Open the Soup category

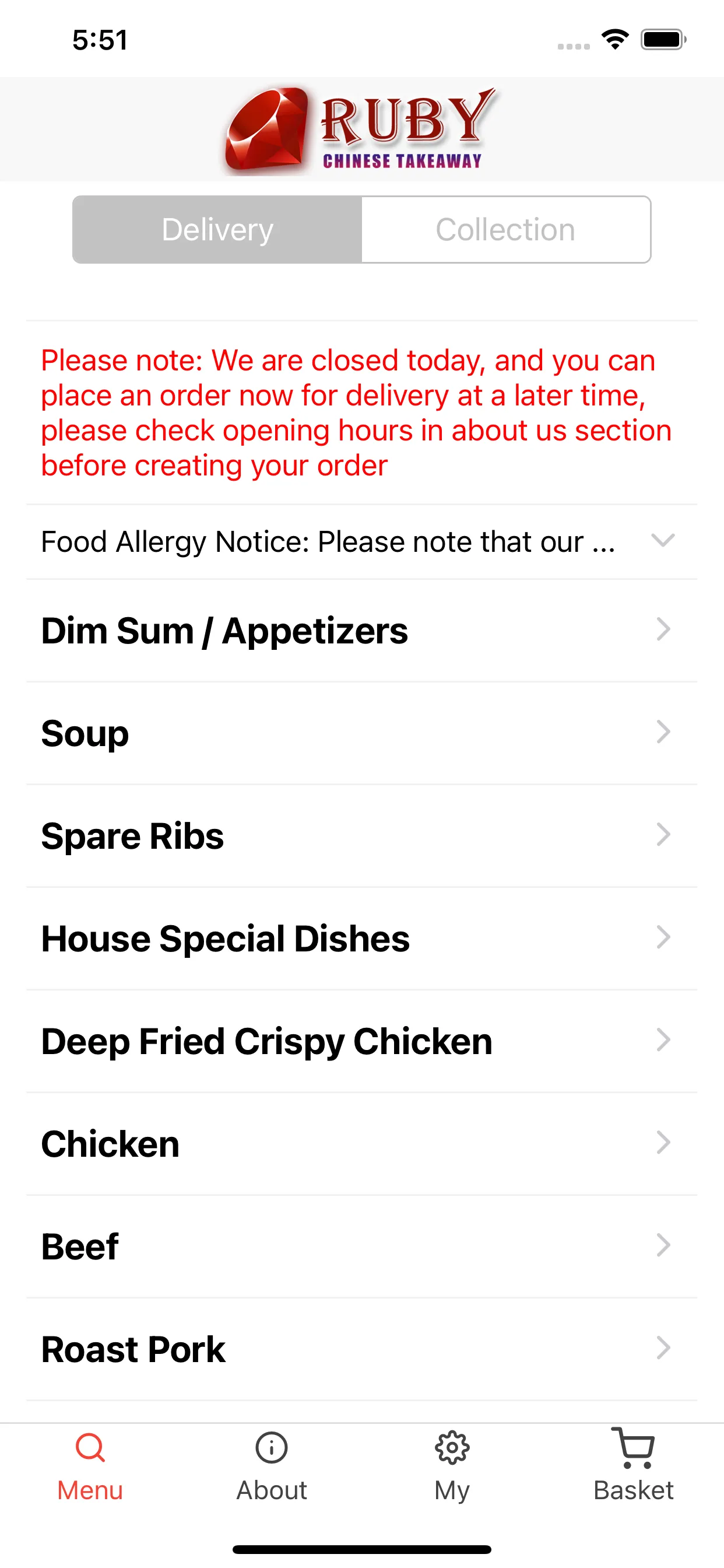click(362, 733)
